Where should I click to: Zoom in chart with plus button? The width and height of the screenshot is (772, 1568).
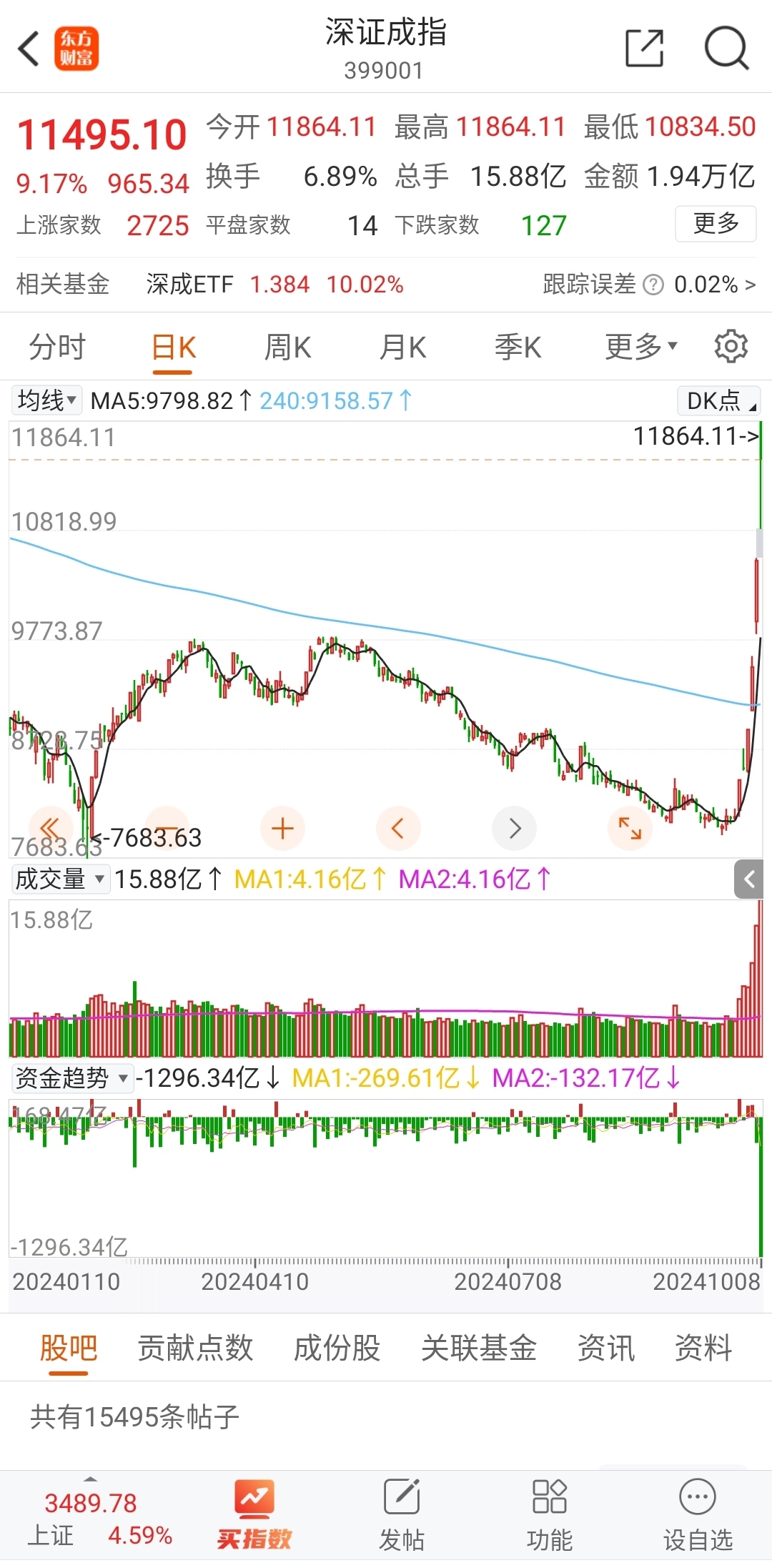point(282,829)
